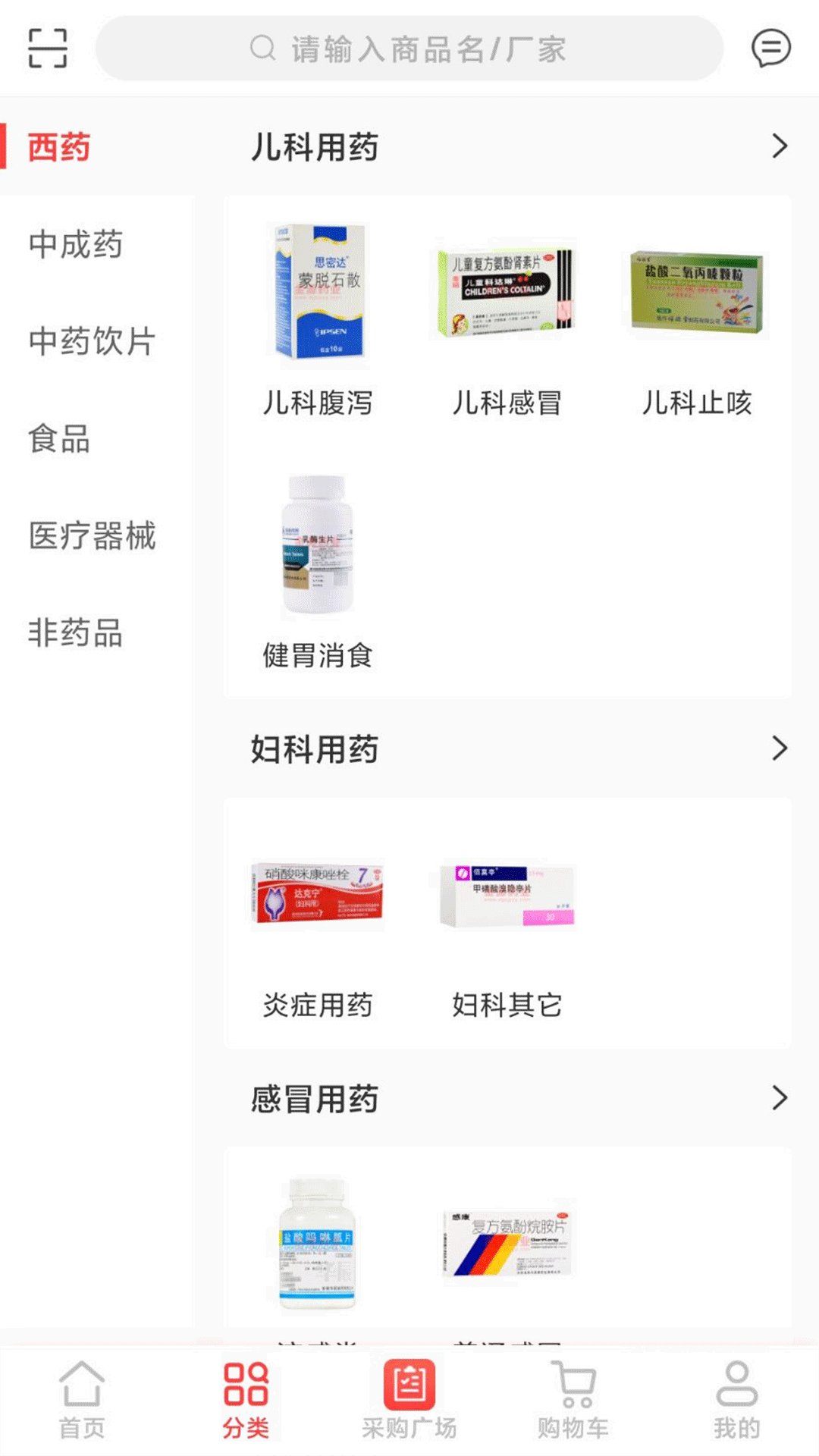Screen dimensions: 819x1456
Task: Expand the 儿科用药 section chevron
Action: point(780,146)
